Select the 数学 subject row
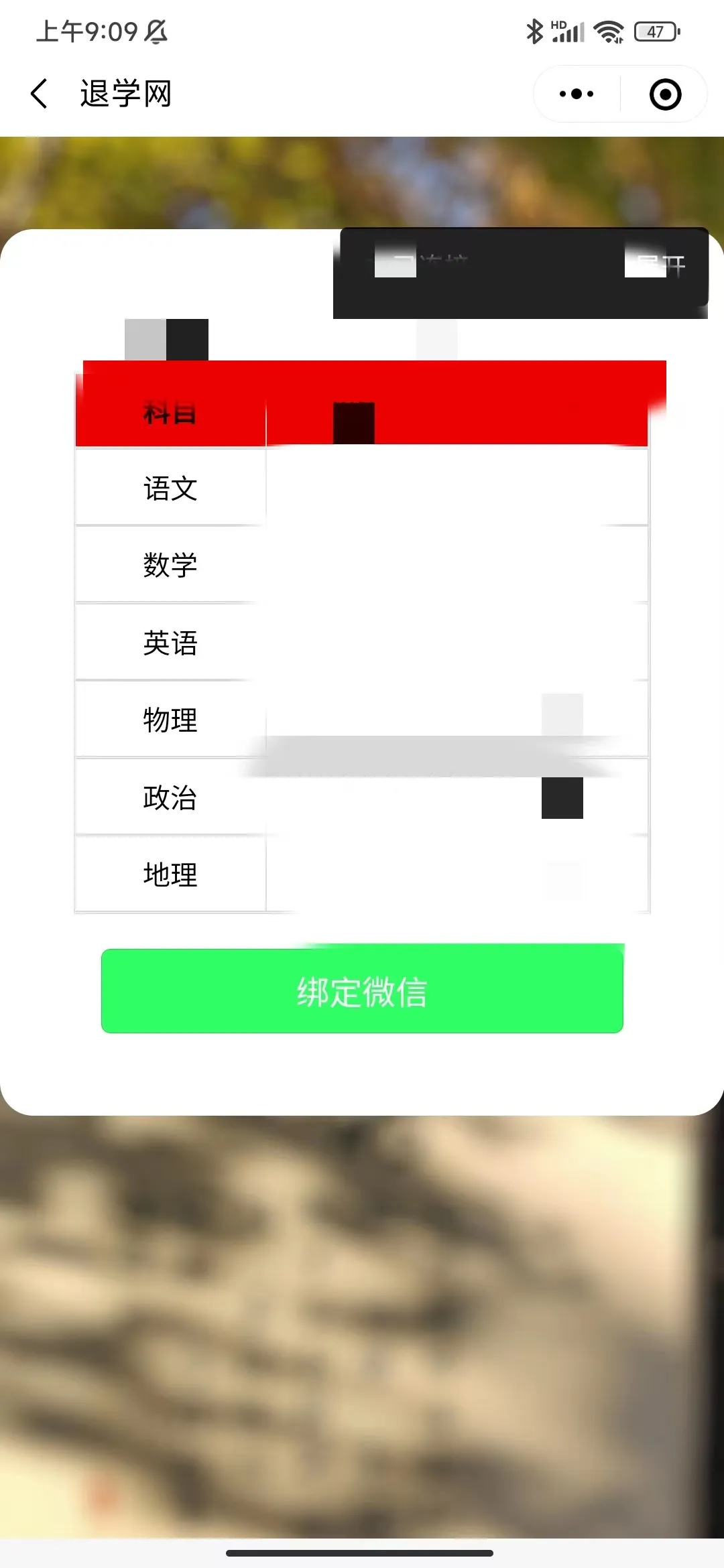This screenshot has width=724, height=1568. pyautogui.click(x=170, y=565)
